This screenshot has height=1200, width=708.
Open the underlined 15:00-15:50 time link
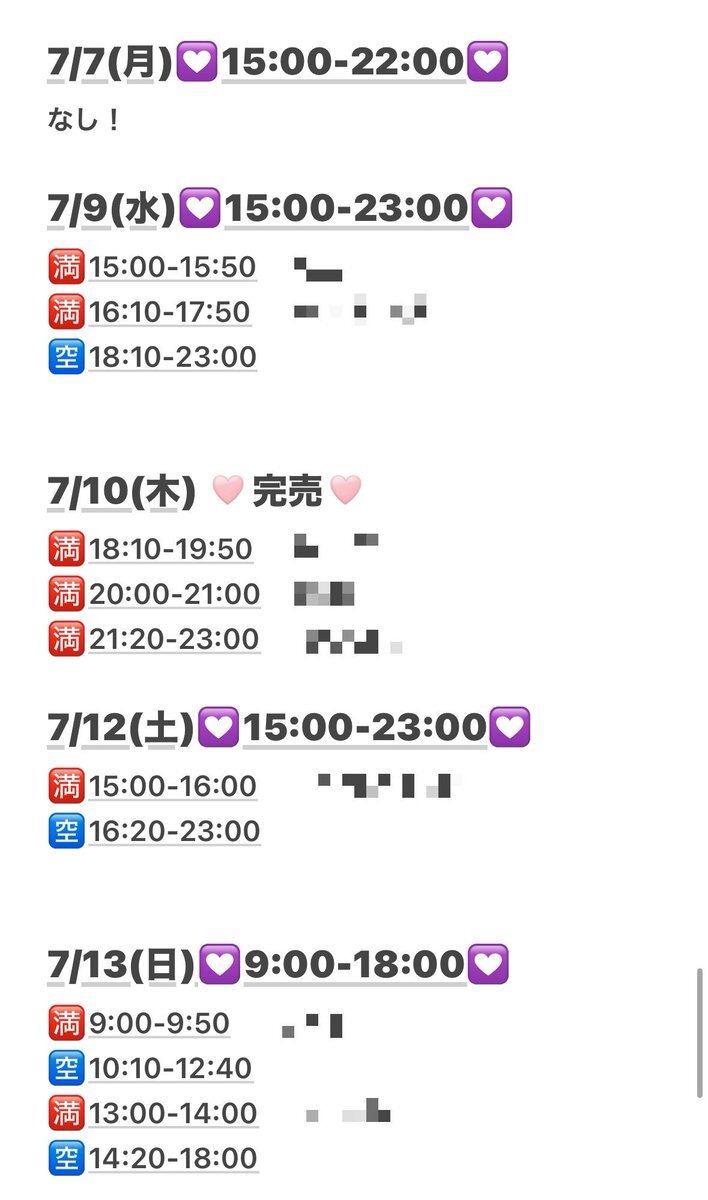click(x=172, y=267)
